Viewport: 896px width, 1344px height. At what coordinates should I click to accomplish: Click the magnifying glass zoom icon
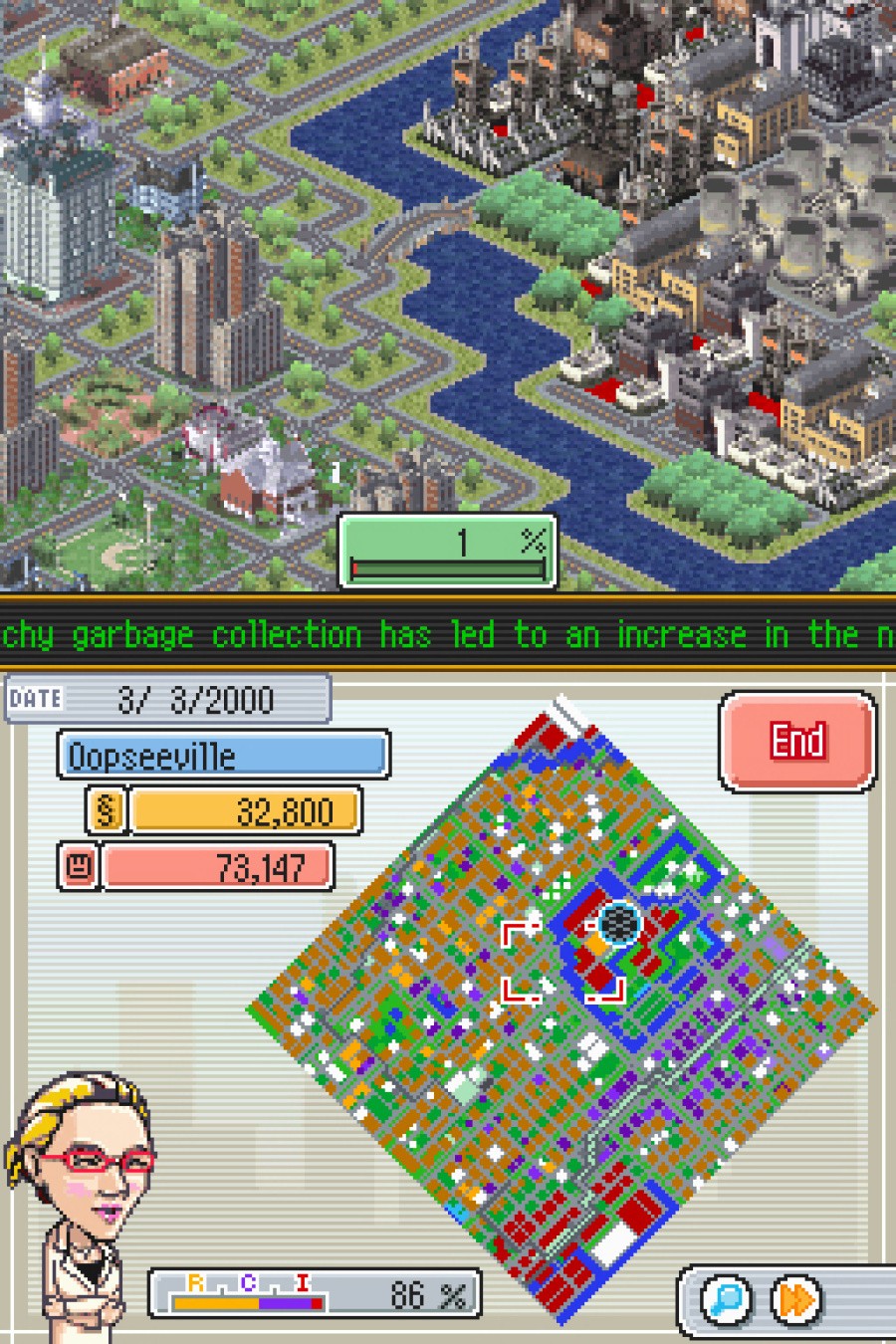728,1299
